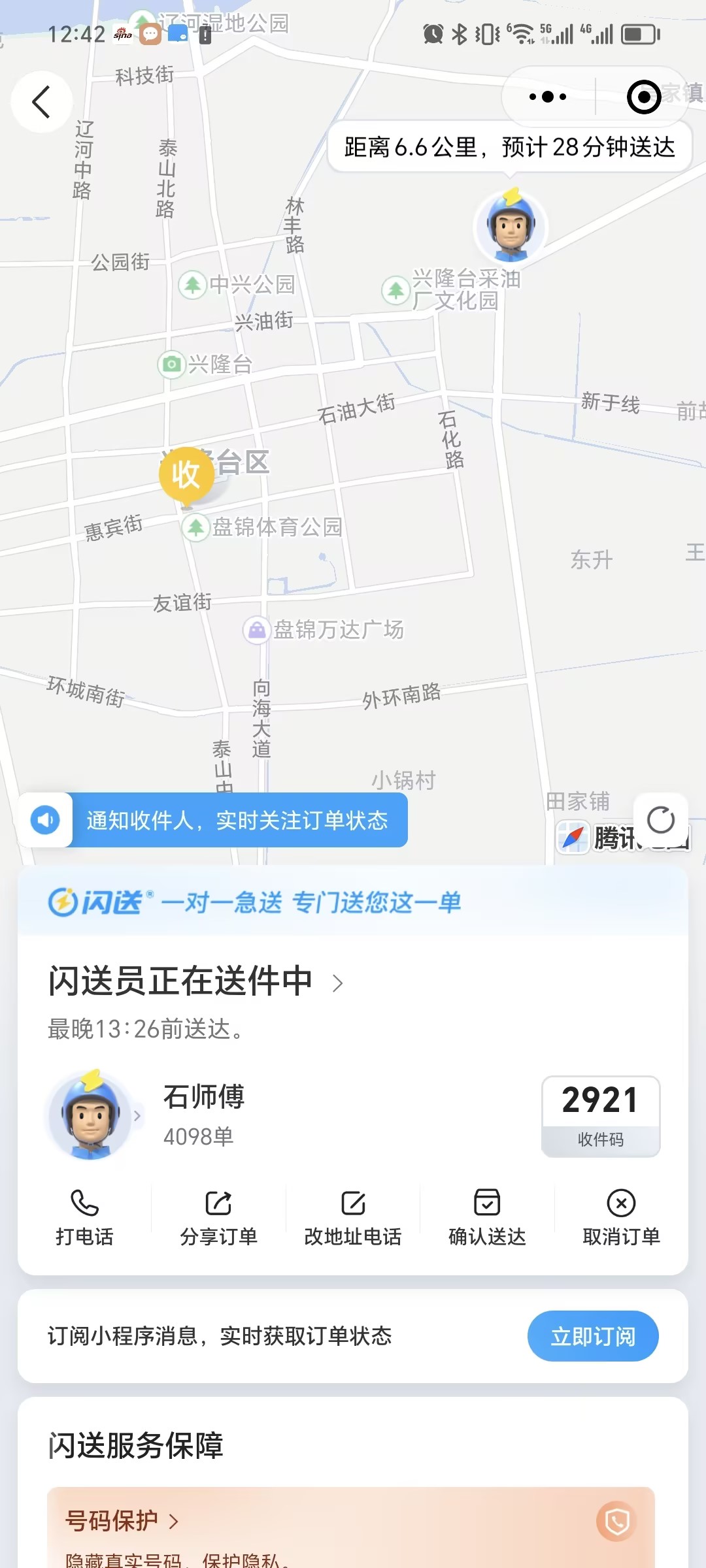This screenshot has height=1568, width=706.
Task: Open delivery status details chevron
Action: [x=337, y=983]
